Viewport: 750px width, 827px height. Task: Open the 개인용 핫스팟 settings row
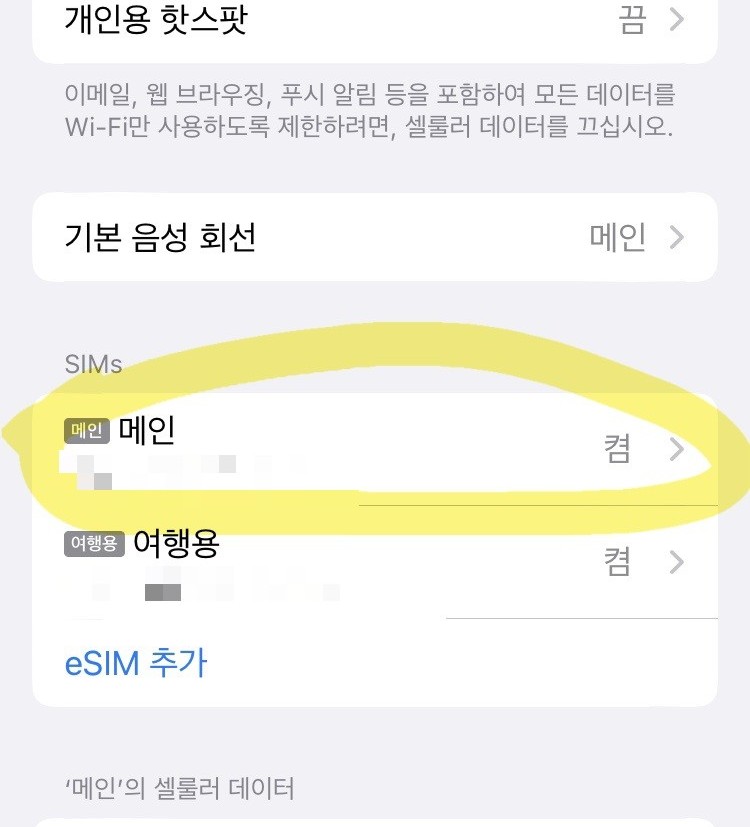click(x=374, y=22)
